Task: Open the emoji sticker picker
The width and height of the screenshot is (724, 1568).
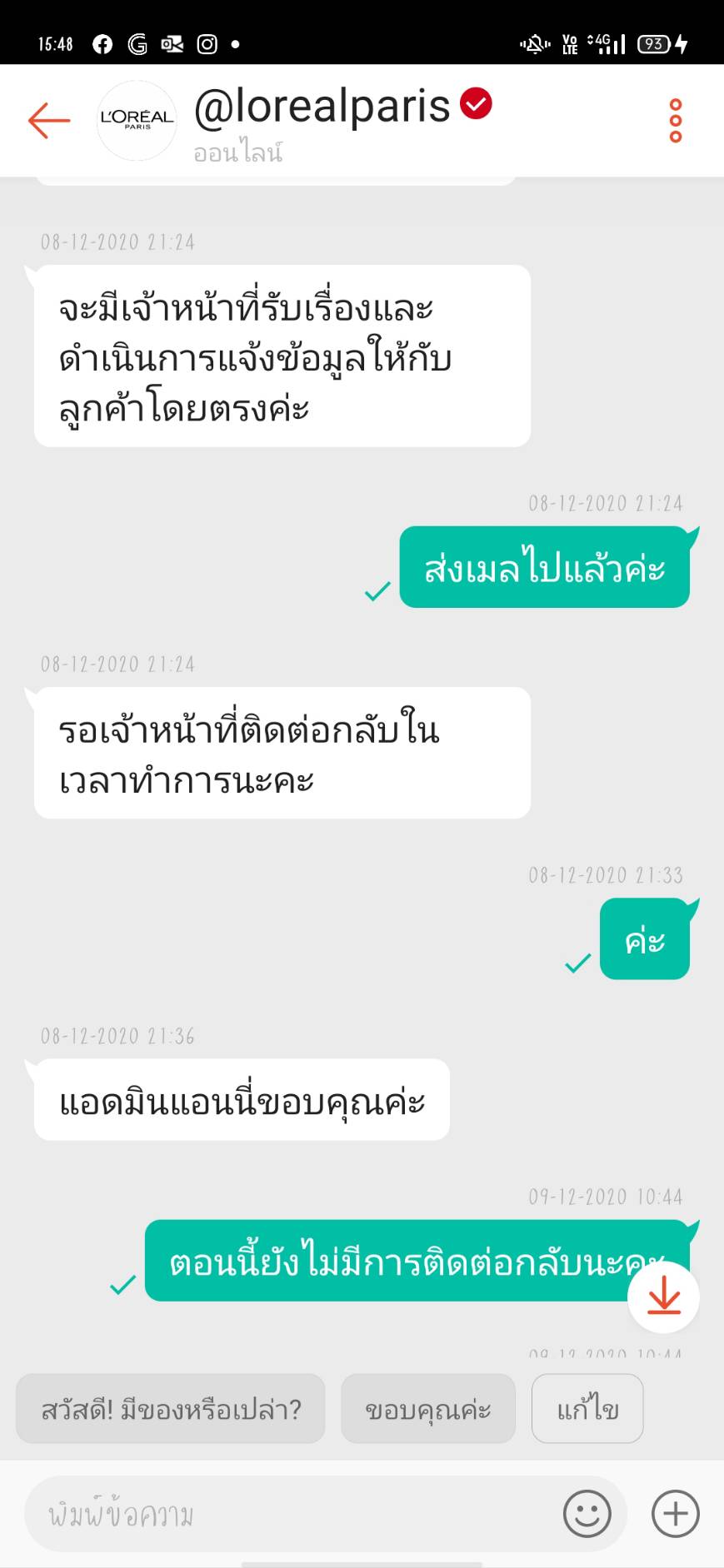Action: tap(587, 1514)
